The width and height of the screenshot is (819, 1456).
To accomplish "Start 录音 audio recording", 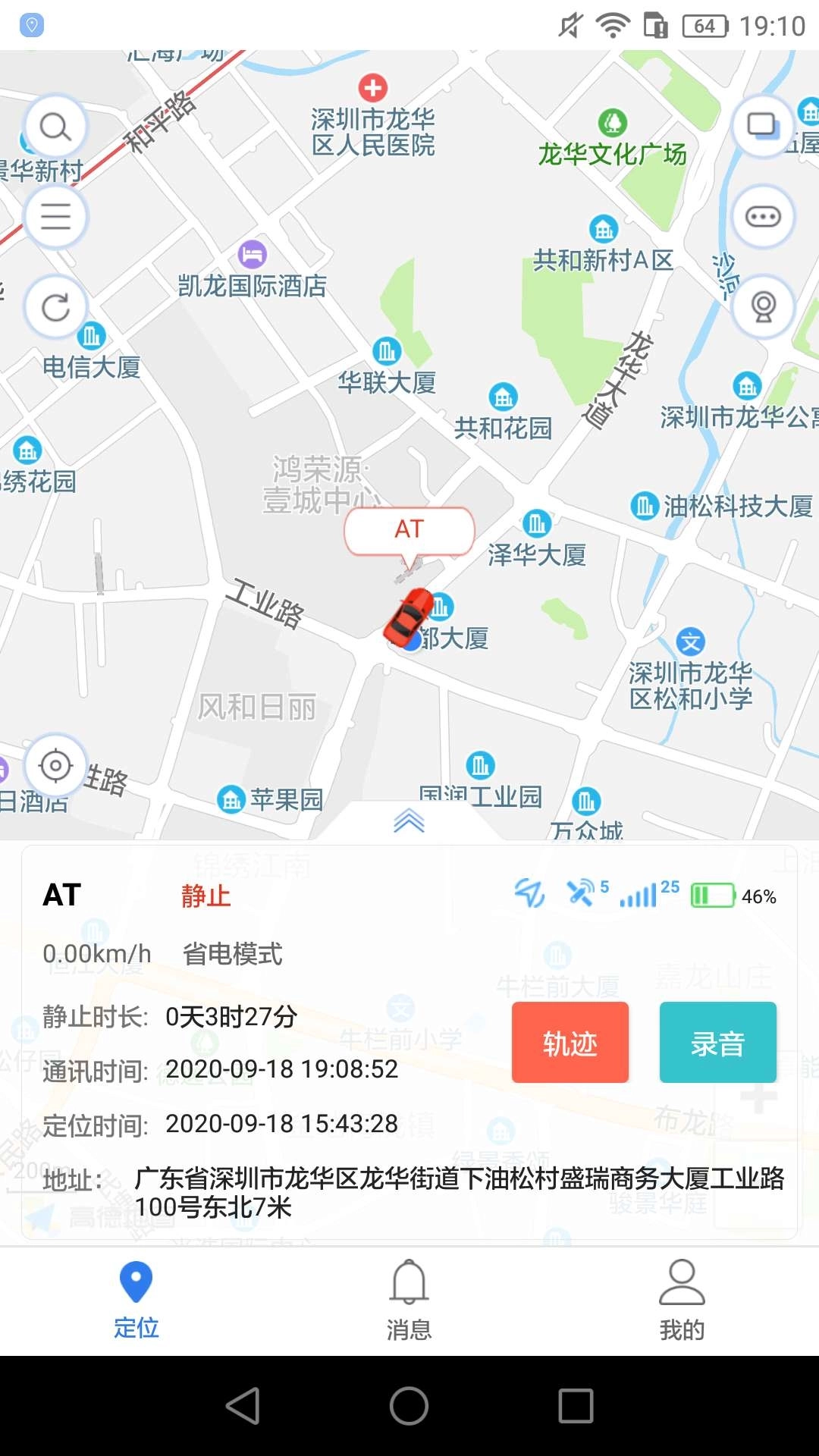I will tap(717, 1042).
